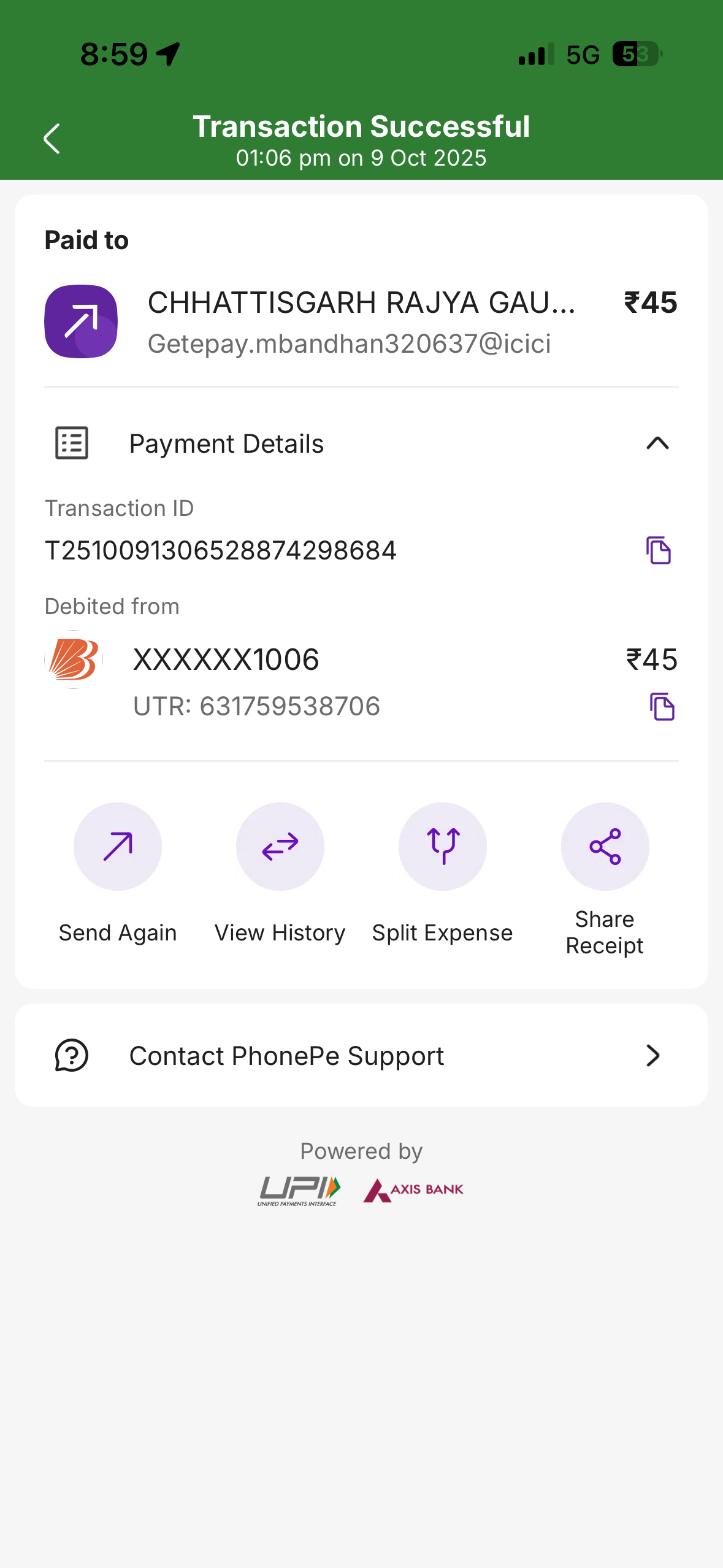Collapse the Payment Details section
Viewport: 723px width, 1568px height.
click(657, 444)
